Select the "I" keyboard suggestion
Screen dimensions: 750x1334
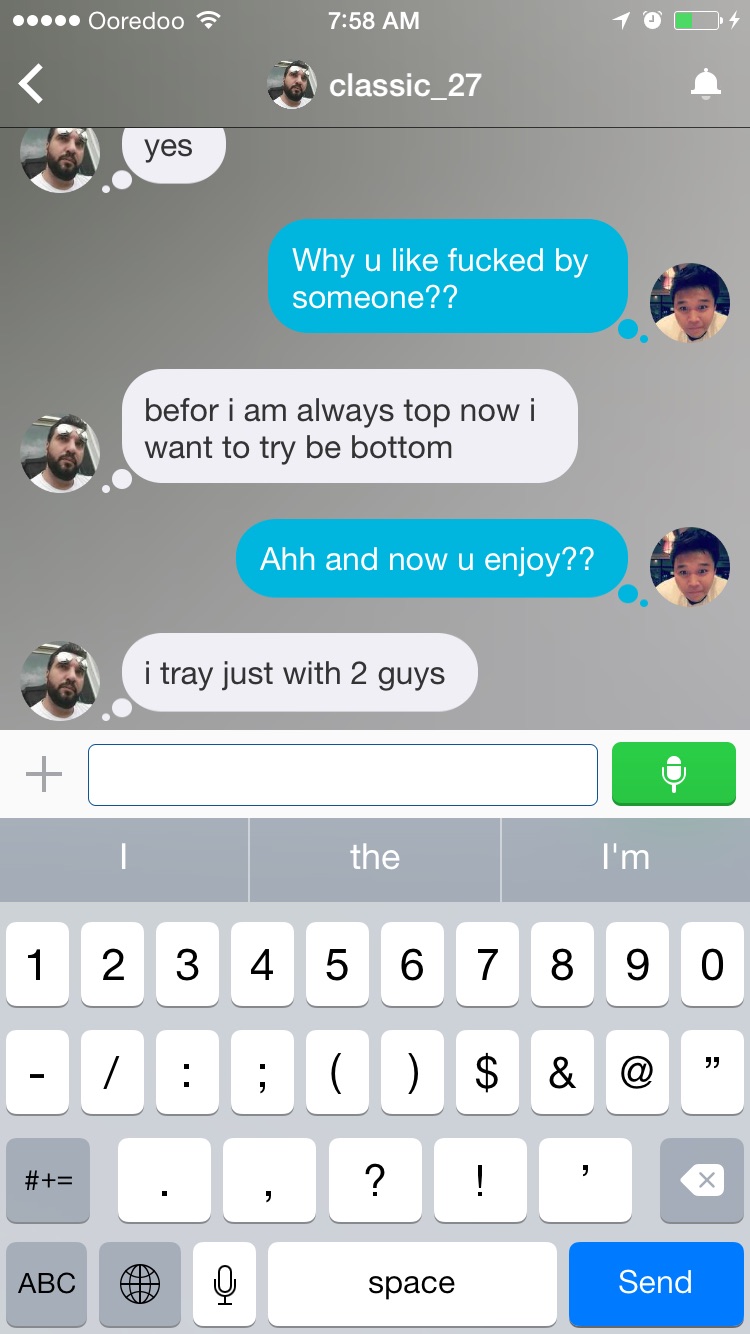point(123,858)
